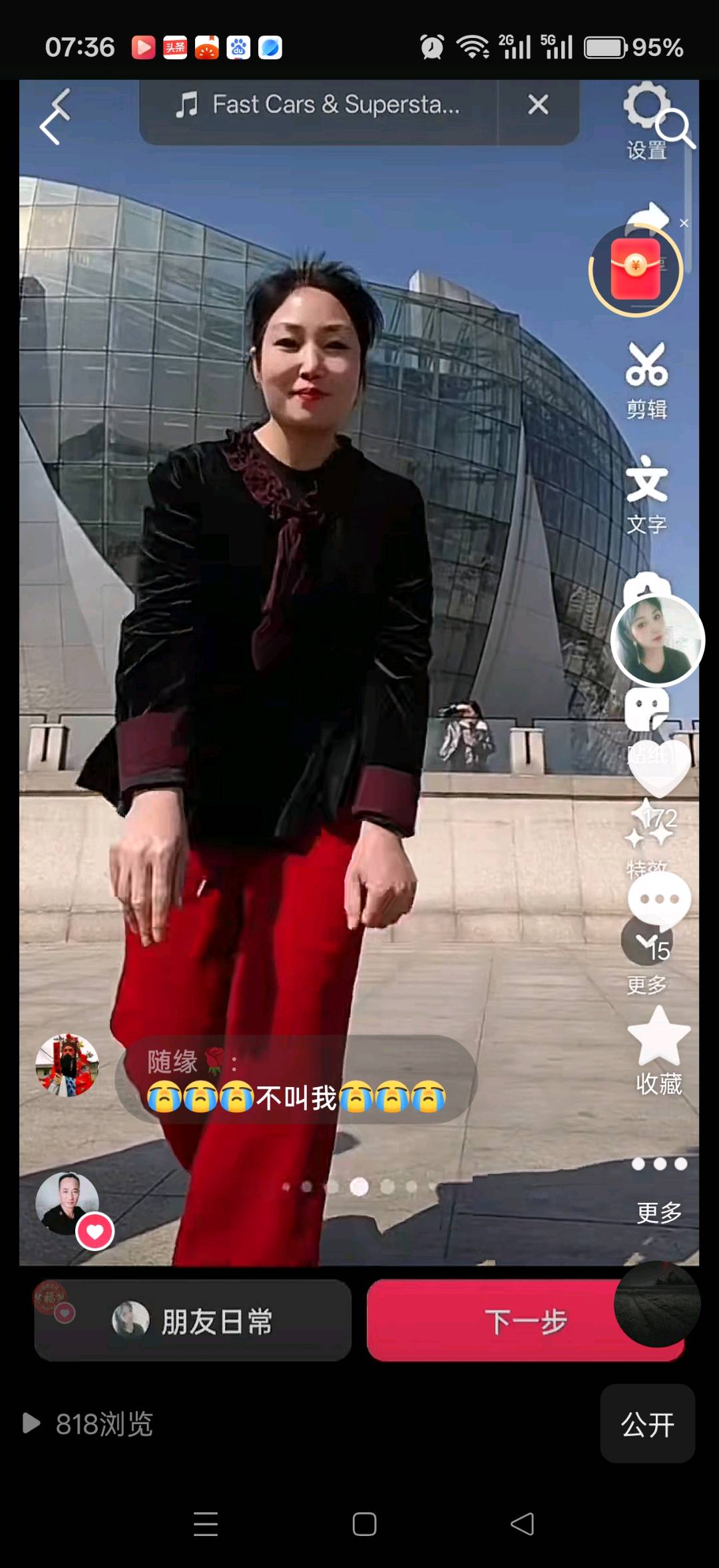
Task: Tap the system back triangle
Action: pyautogui.click(x=523, y=1524)
